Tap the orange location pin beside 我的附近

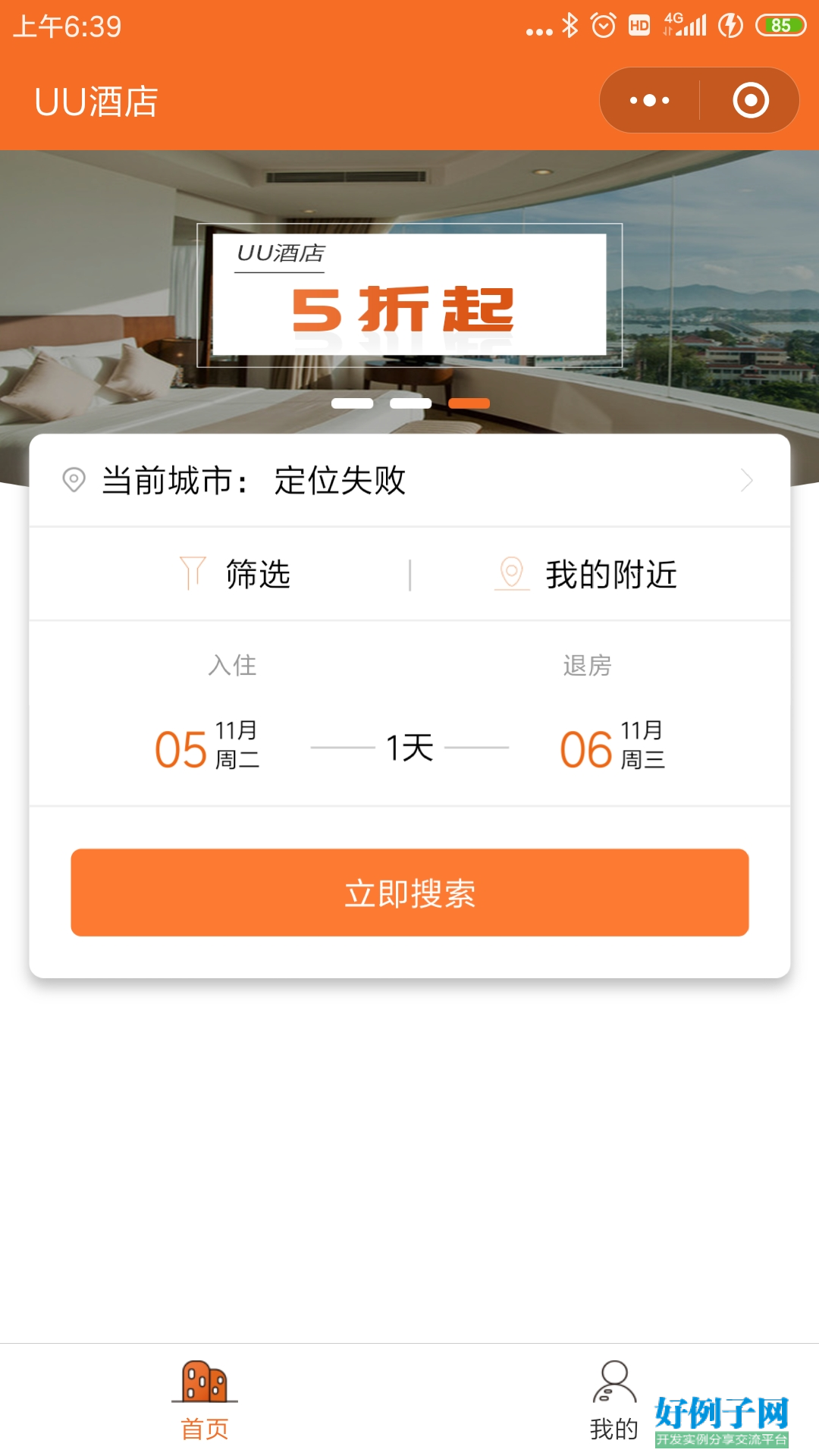513,574
